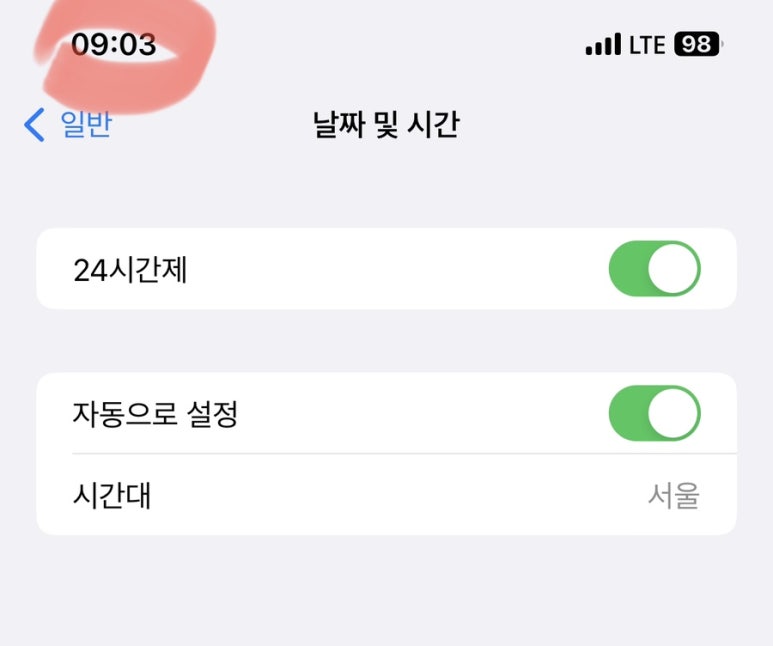
Task: Disable the 자동으로 설정 switch
Action: coord(654,413)
